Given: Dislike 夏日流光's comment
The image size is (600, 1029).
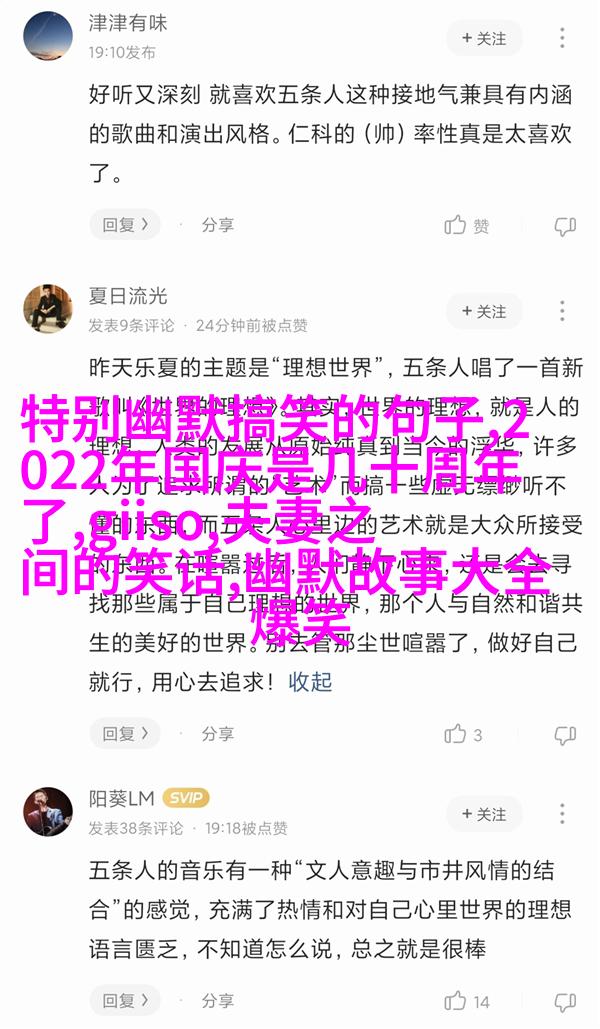Looking at the screenshot, I should point(565,734).
